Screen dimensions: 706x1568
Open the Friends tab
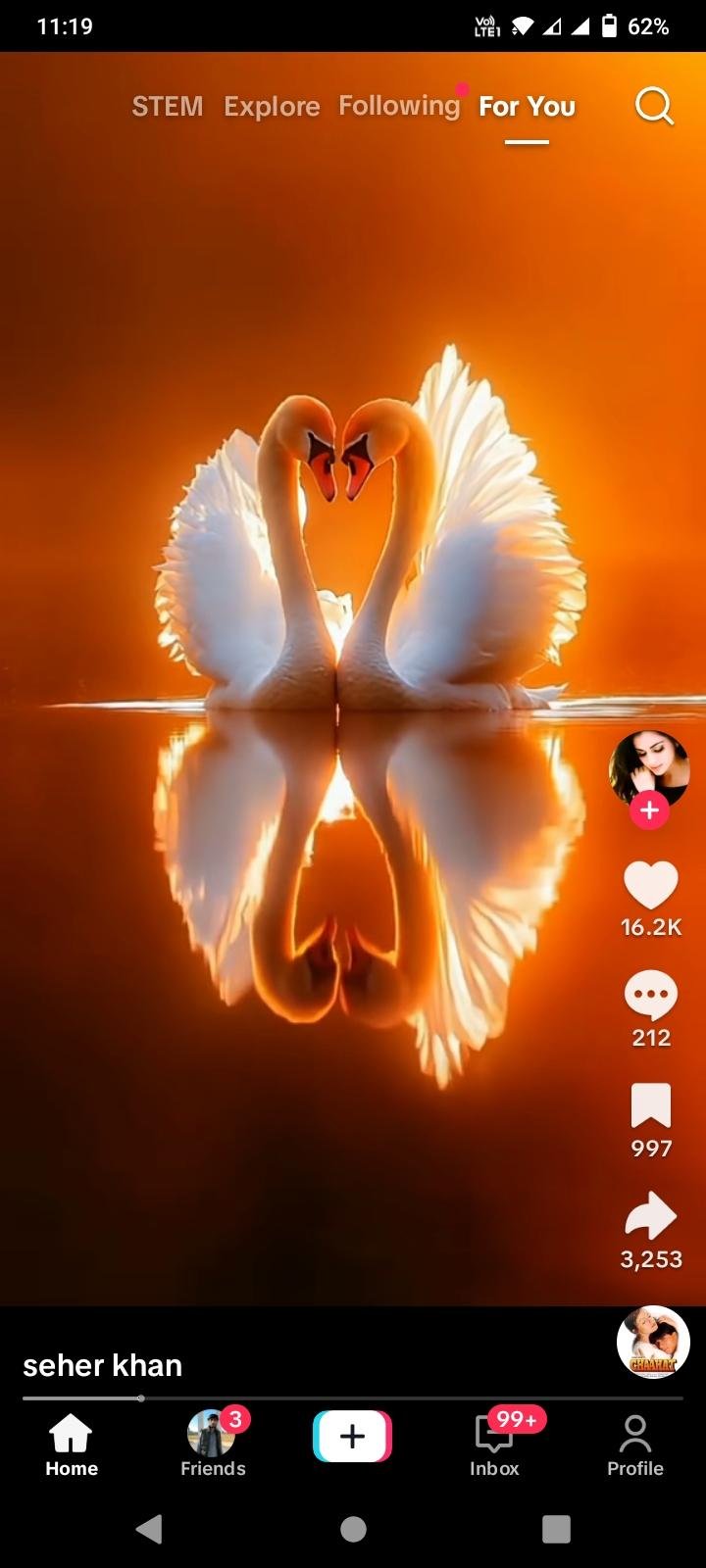[x=213, y=1445]
